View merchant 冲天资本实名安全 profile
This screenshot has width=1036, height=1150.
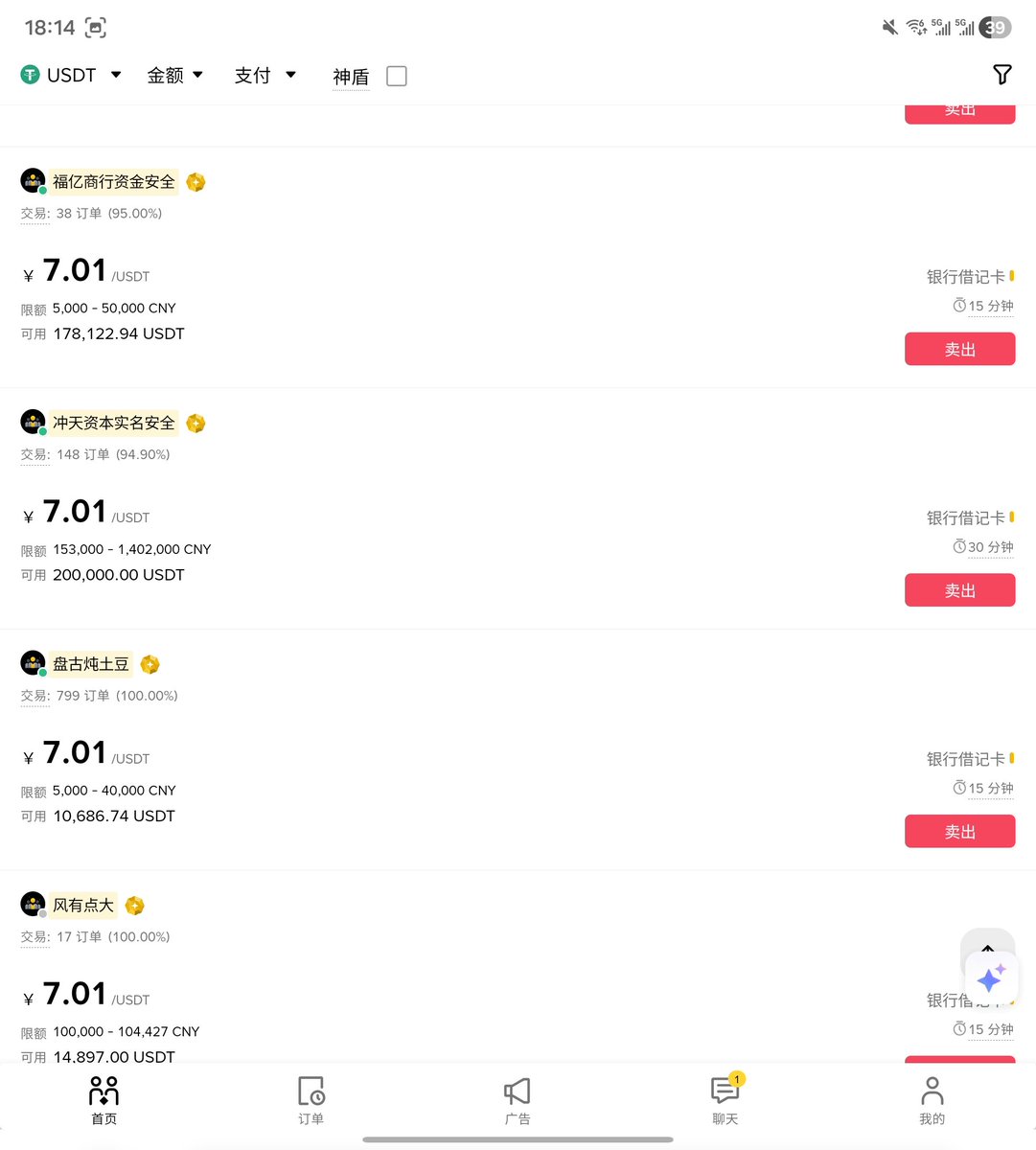(x=113, y=424)
